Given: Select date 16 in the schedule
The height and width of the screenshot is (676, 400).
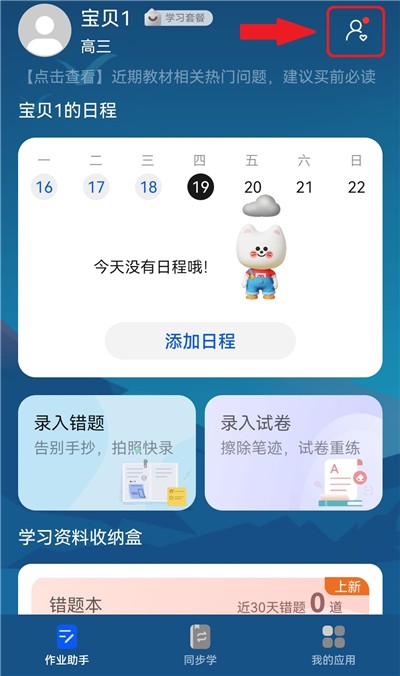Looking at the screenshot, I should [44, 187].
